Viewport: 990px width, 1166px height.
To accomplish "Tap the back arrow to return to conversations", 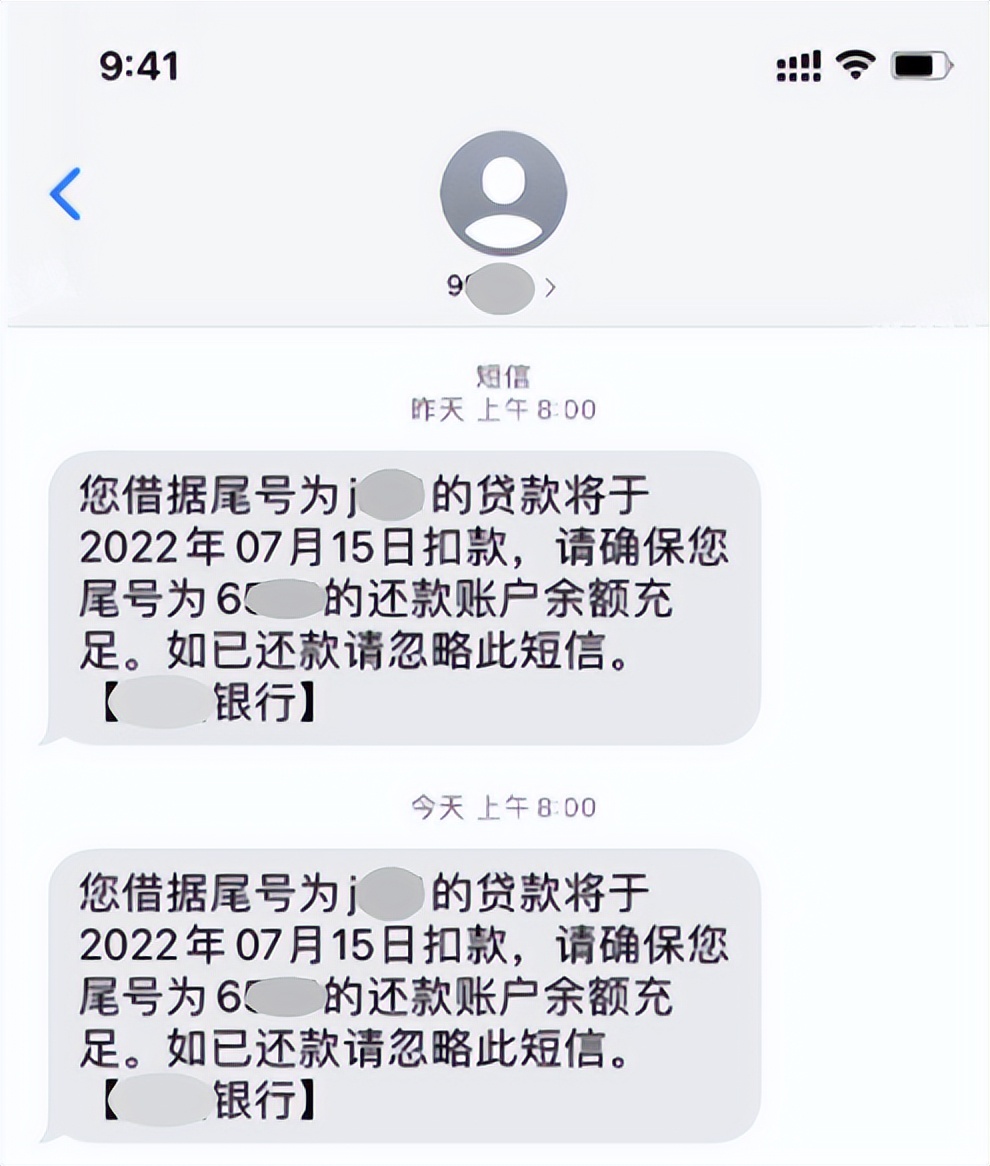I will coord(66,193).
